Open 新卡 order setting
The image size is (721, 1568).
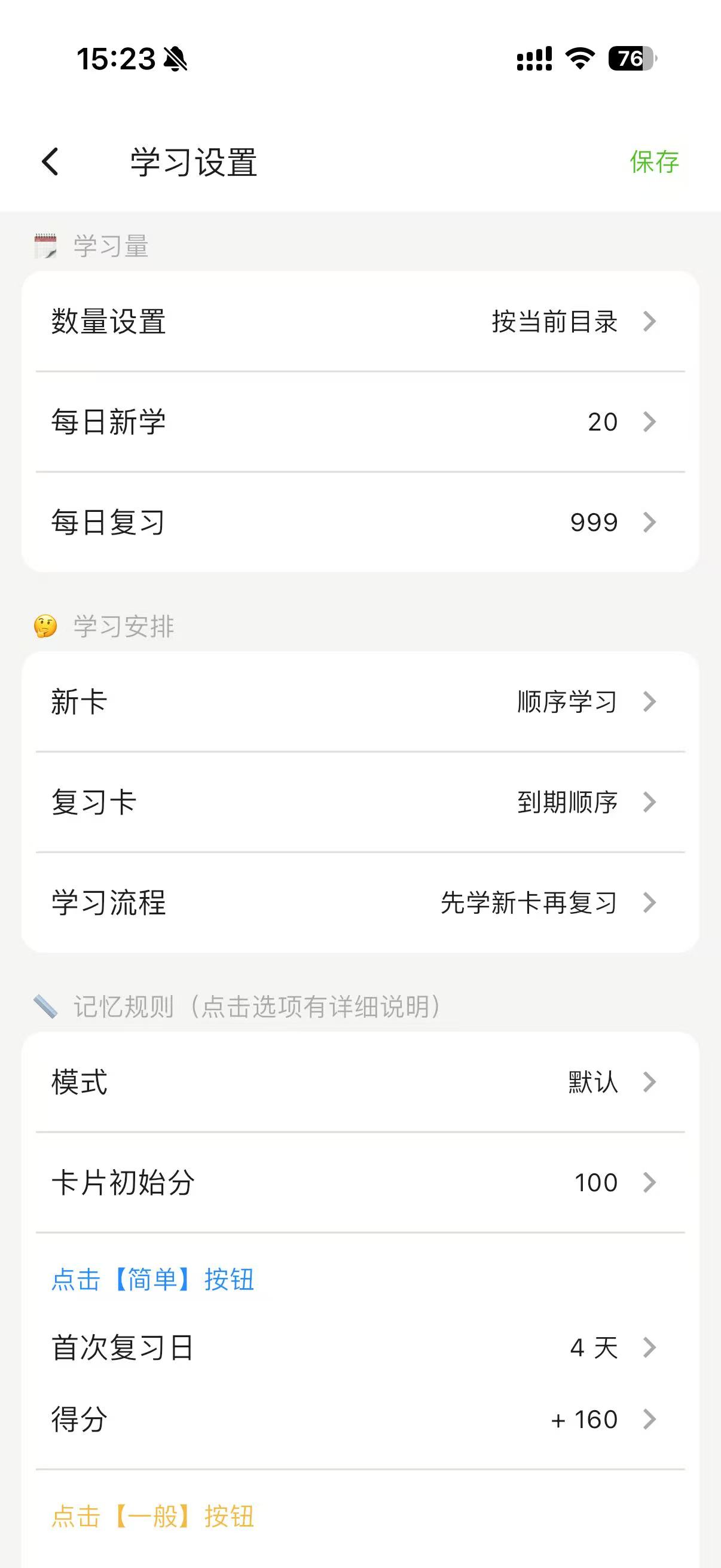click(360, 702)
